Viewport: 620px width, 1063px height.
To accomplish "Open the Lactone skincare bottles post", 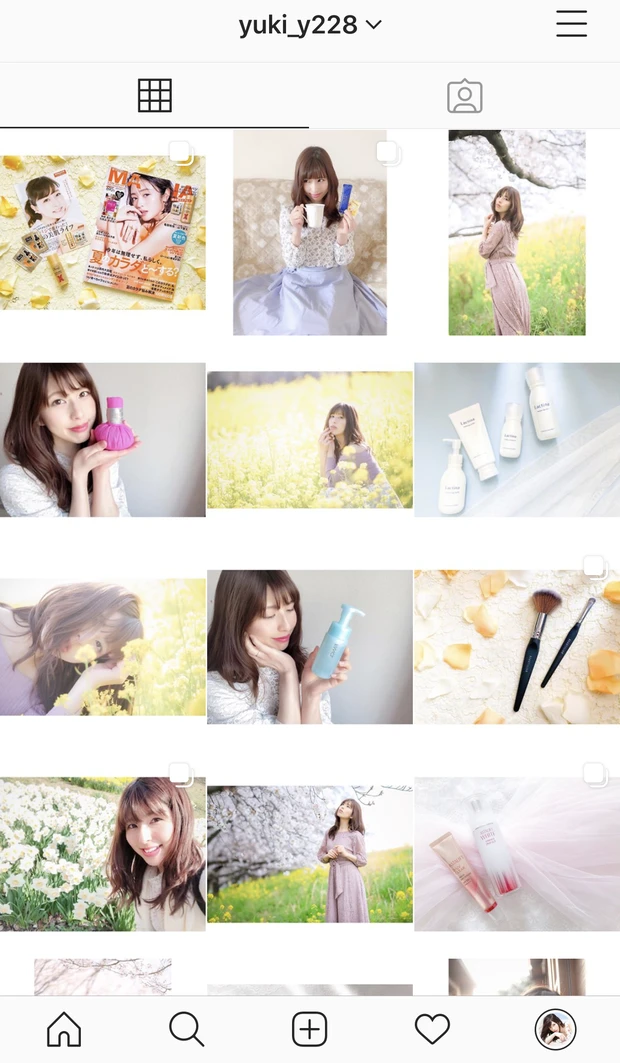I will coord(516,440).
